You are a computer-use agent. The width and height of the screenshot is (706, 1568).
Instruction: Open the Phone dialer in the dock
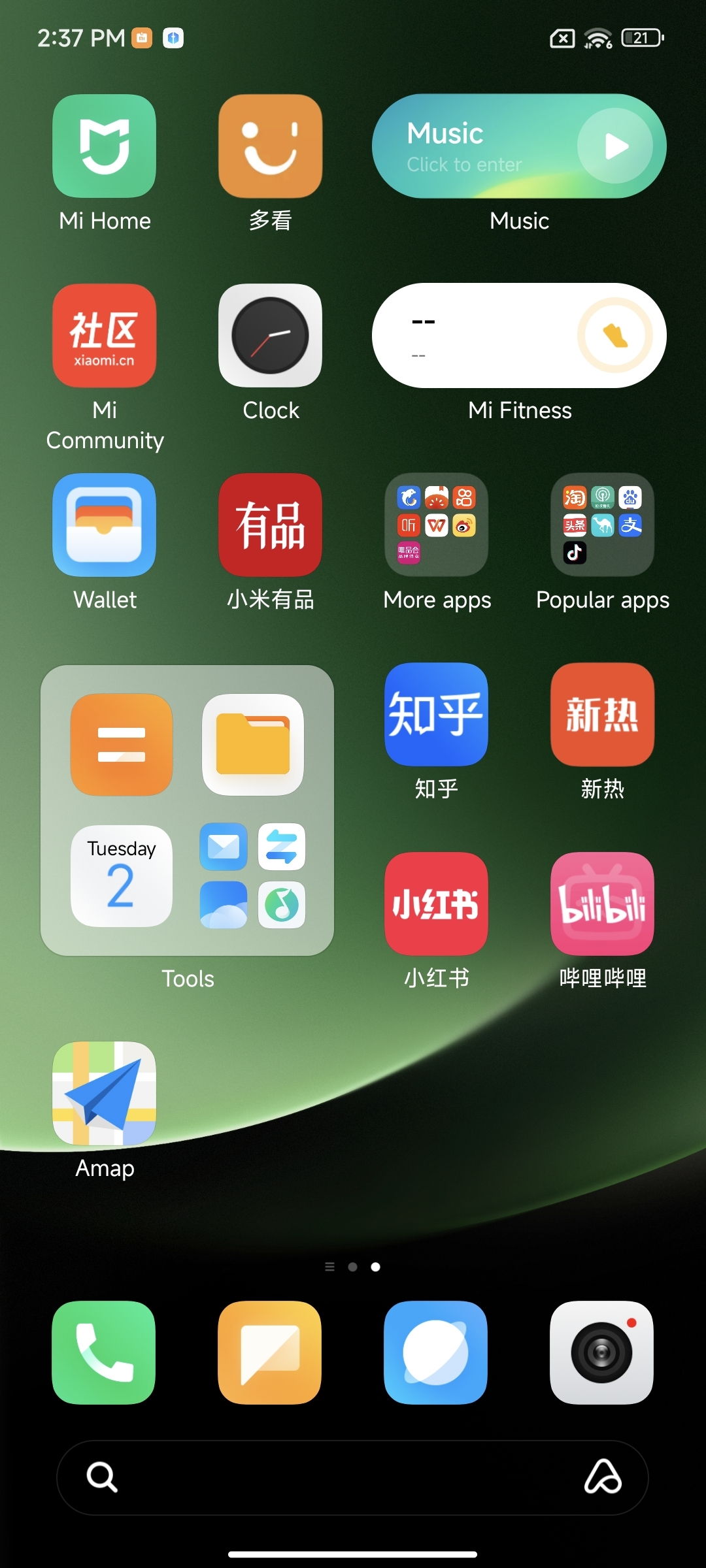pos(104,1352)
